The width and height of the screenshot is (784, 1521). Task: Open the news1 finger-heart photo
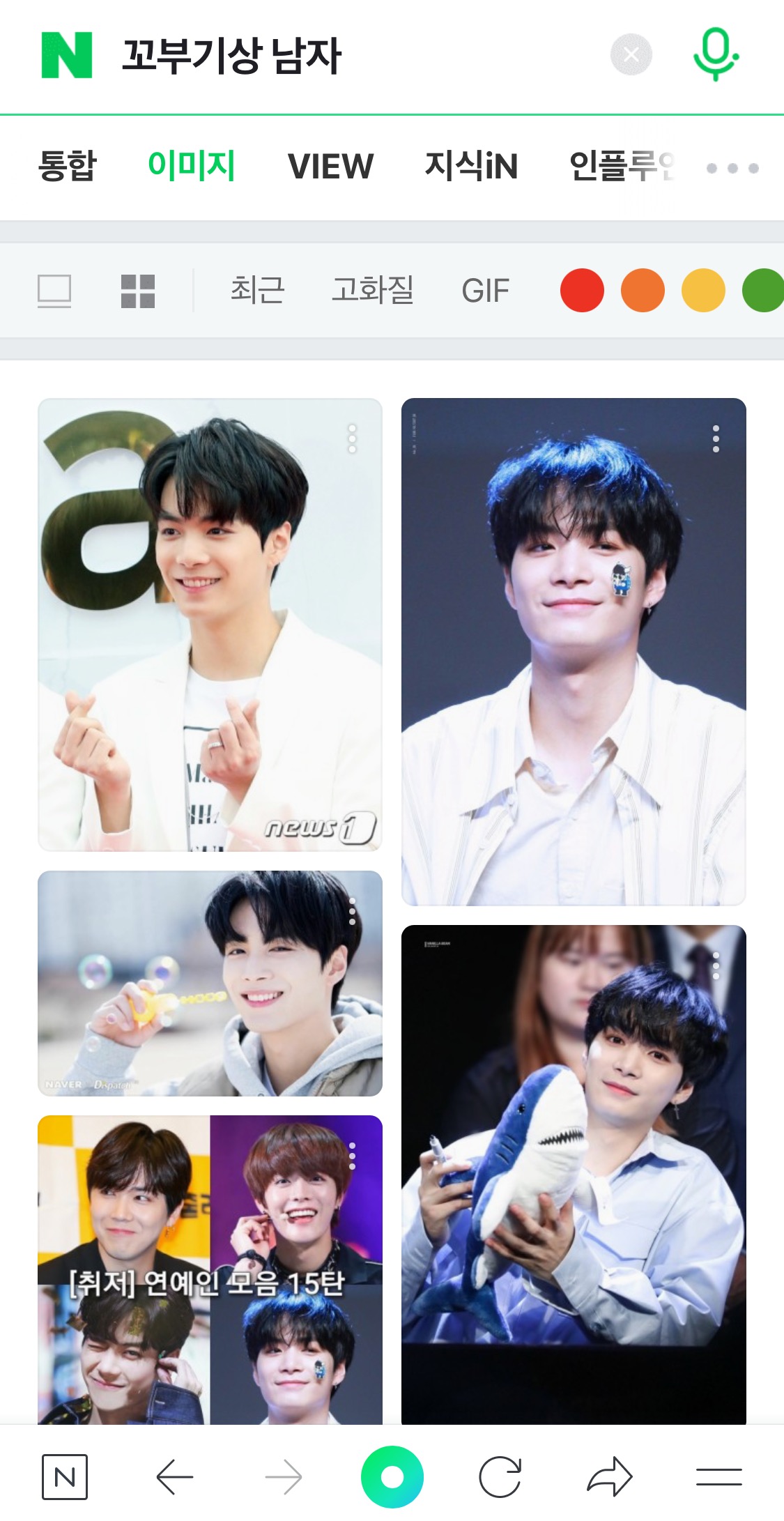point(210,624)
